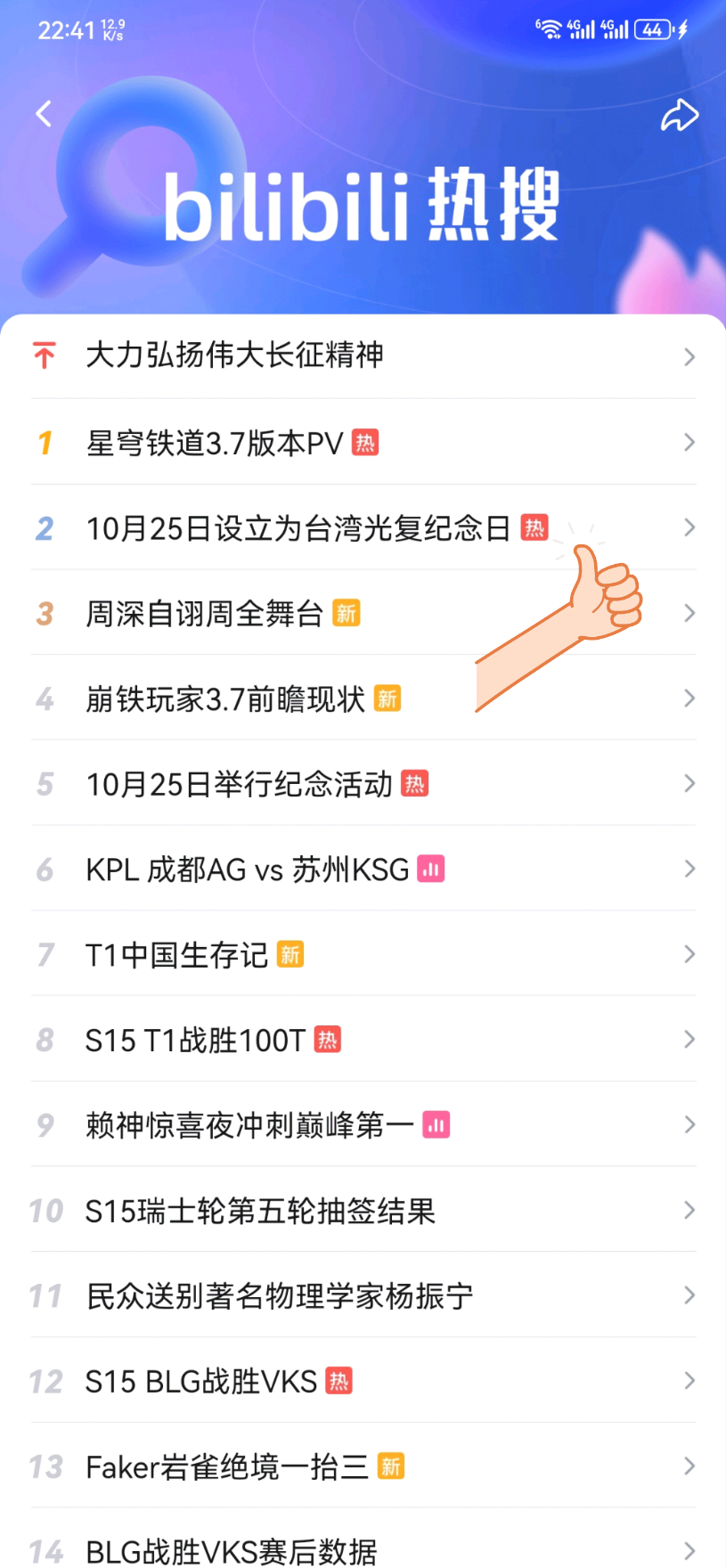The height and width of the screenshot is (1568, 726).
Task: Open 星穹铁道3.7版本PV trending topic
Action: coord(215,443)
